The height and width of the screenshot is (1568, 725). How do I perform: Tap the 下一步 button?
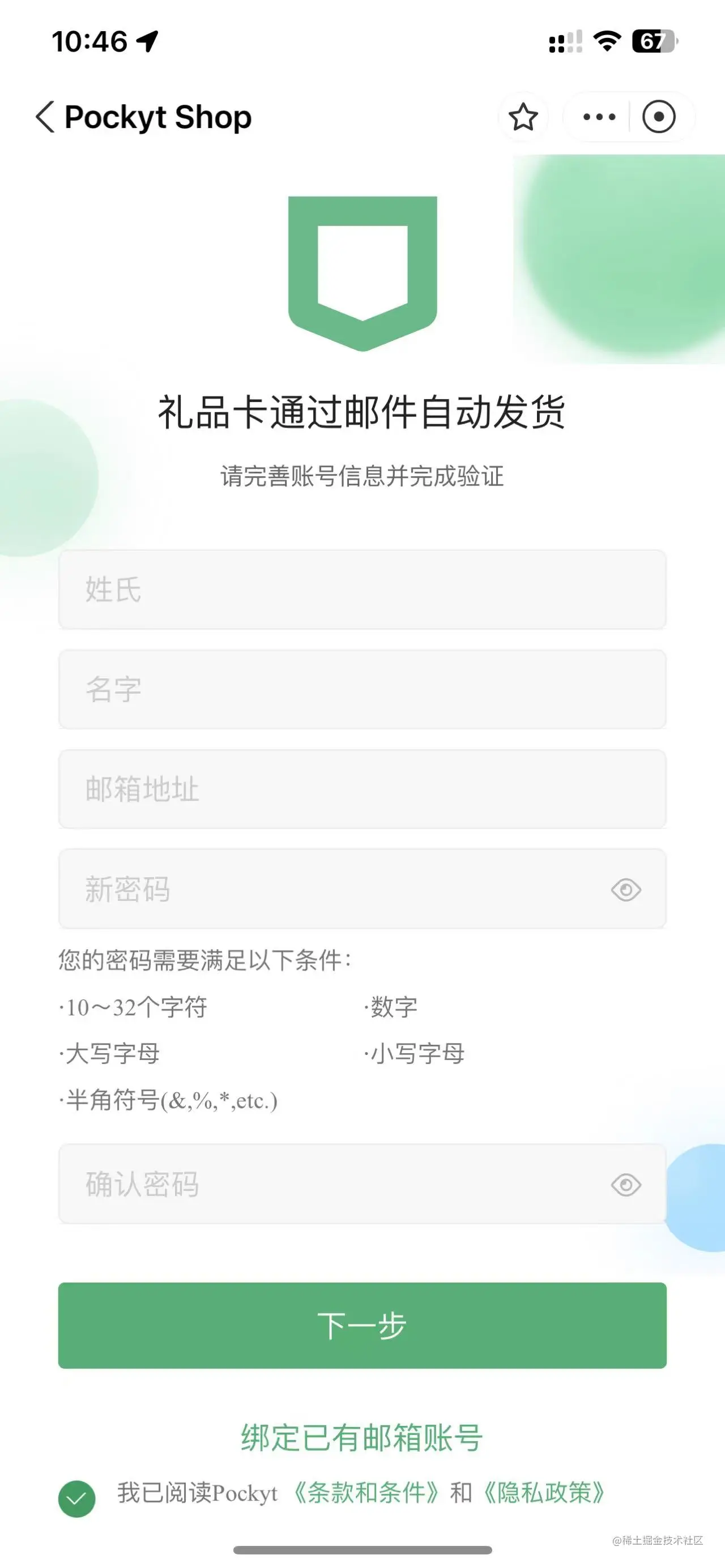coord(362,1326)
